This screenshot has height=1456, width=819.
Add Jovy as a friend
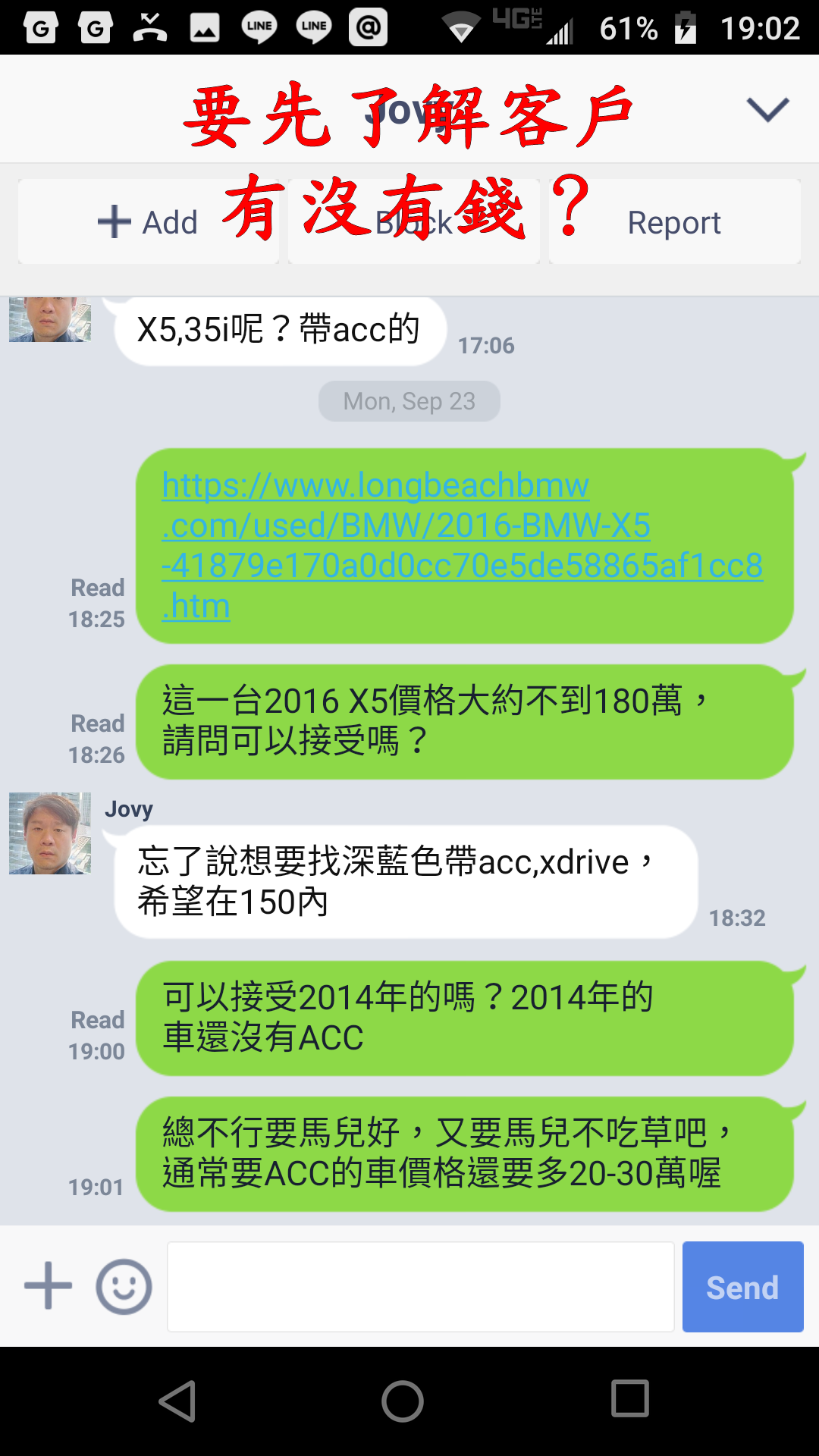[x=149, y=222]
